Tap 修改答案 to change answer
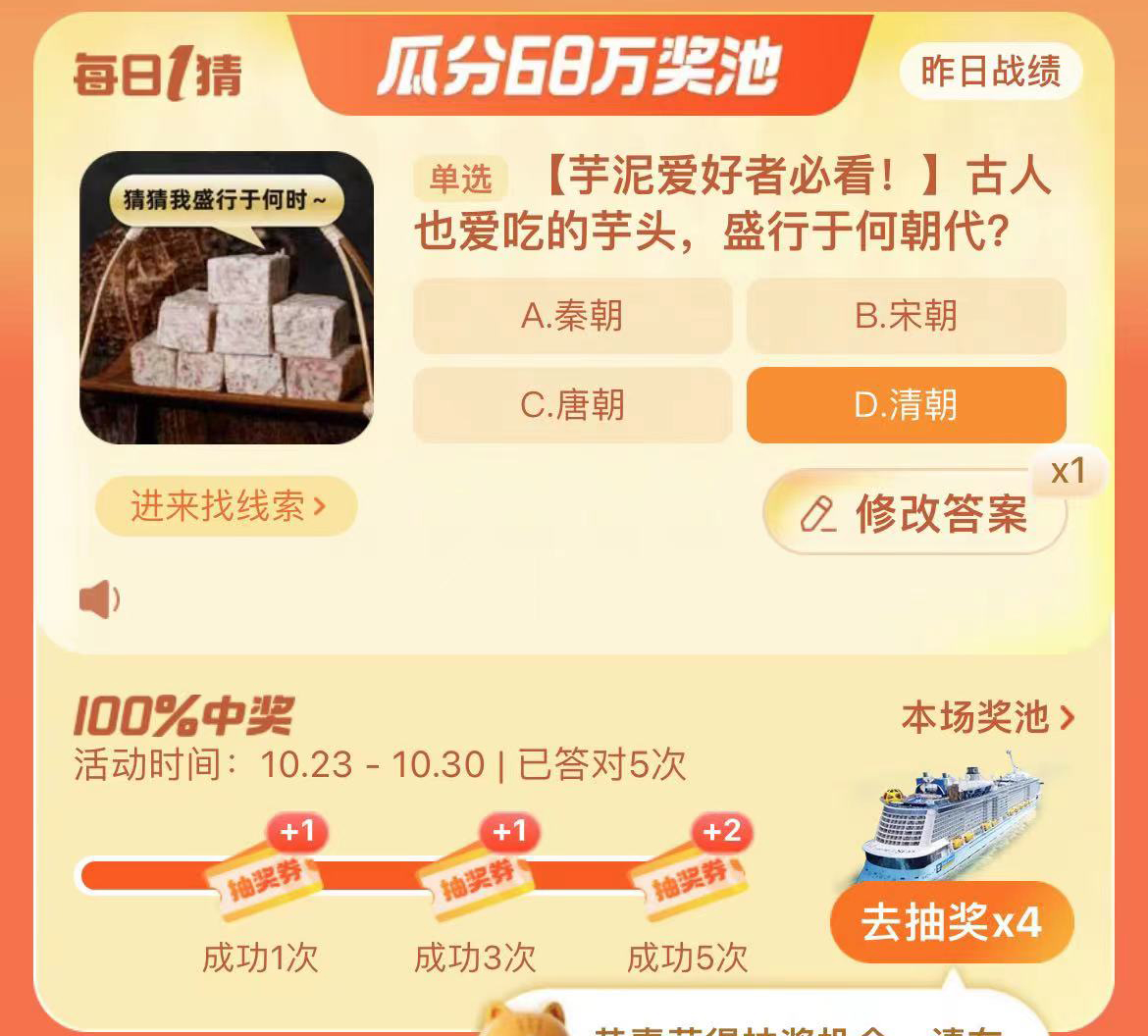The height and width of the screenshot is (1036, 1148). pos(914,513)
